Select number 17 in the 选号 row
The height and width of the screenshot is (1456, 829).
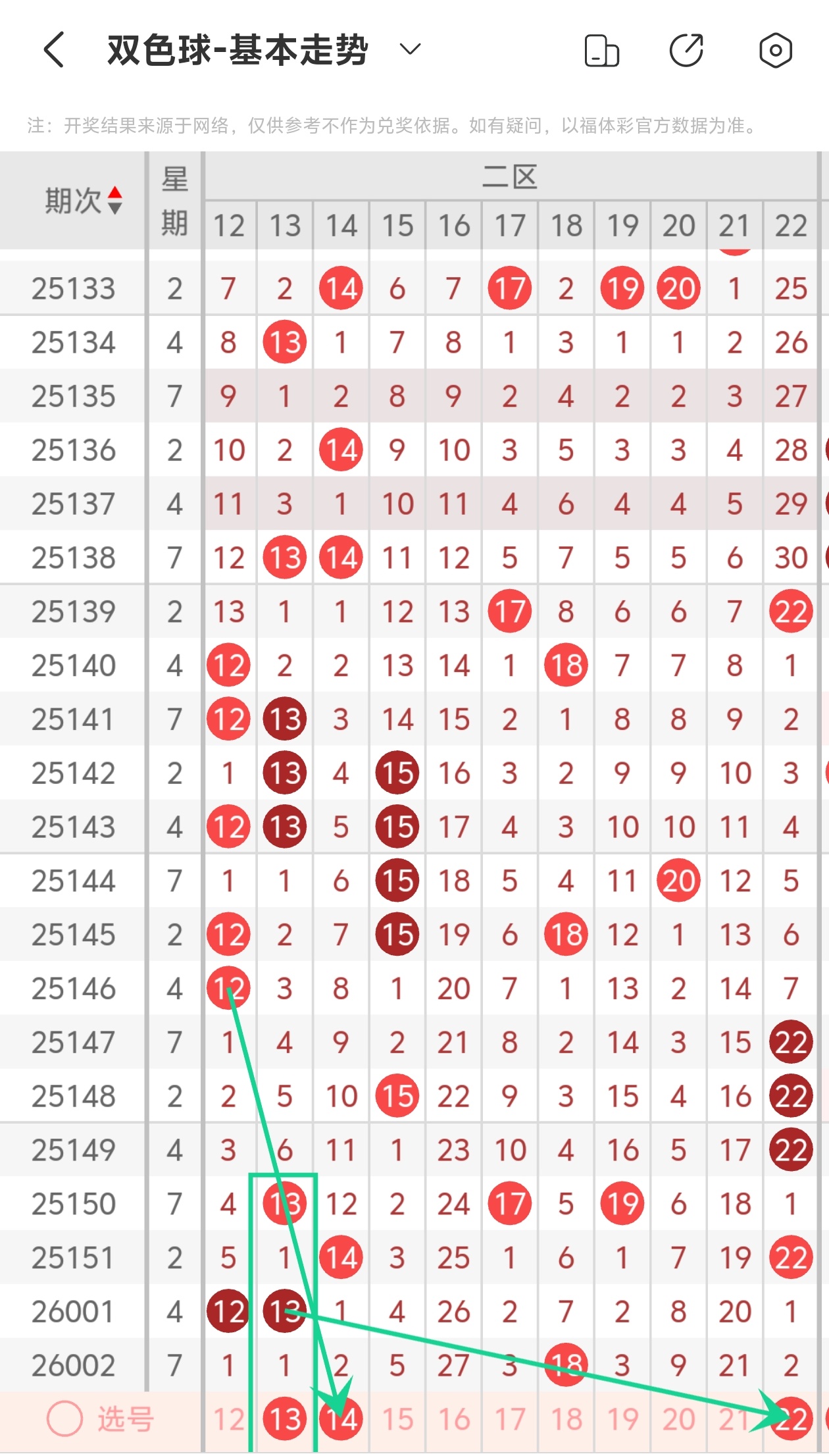(x=510, y=1420)
